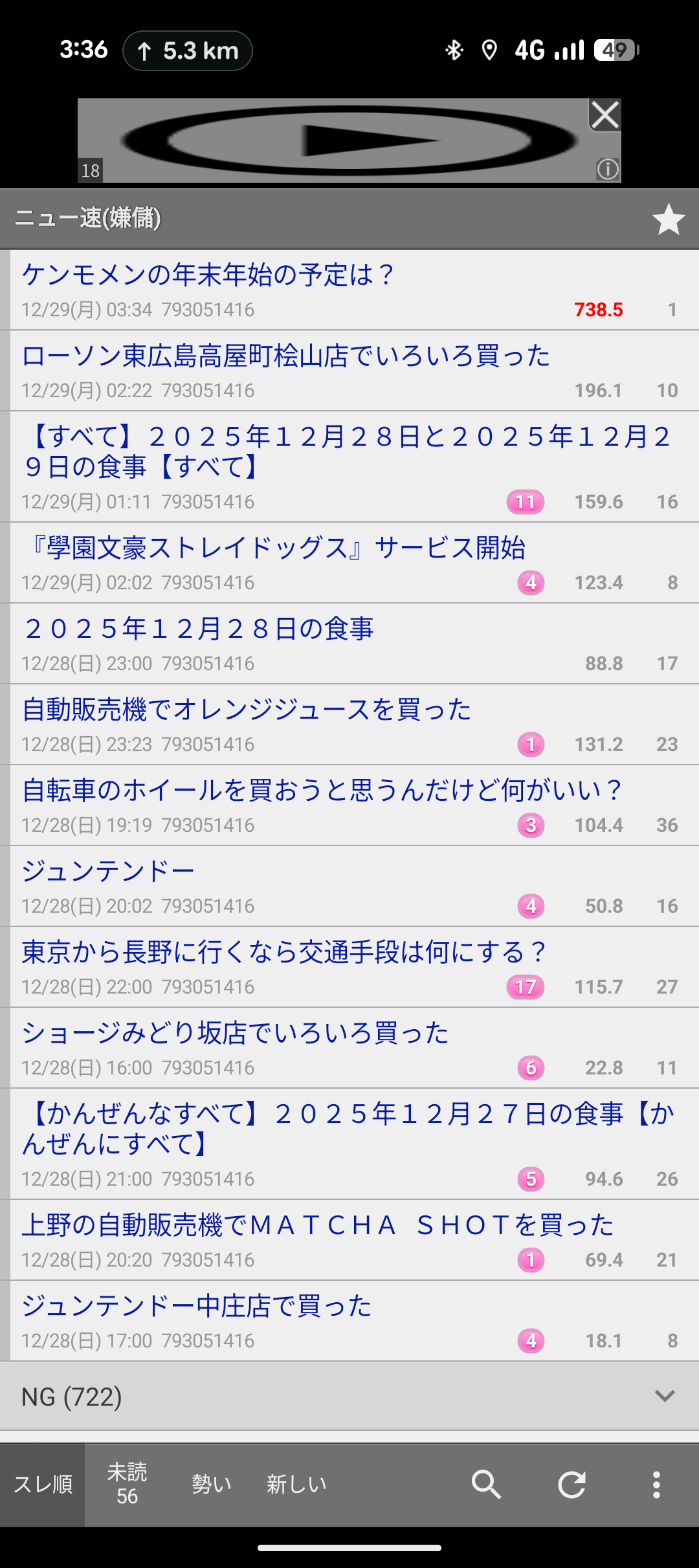Open thread 東京から長野に行くなら交通手段は何にする？
Screen dimensions: 699x1568
(x=285, y=952)
